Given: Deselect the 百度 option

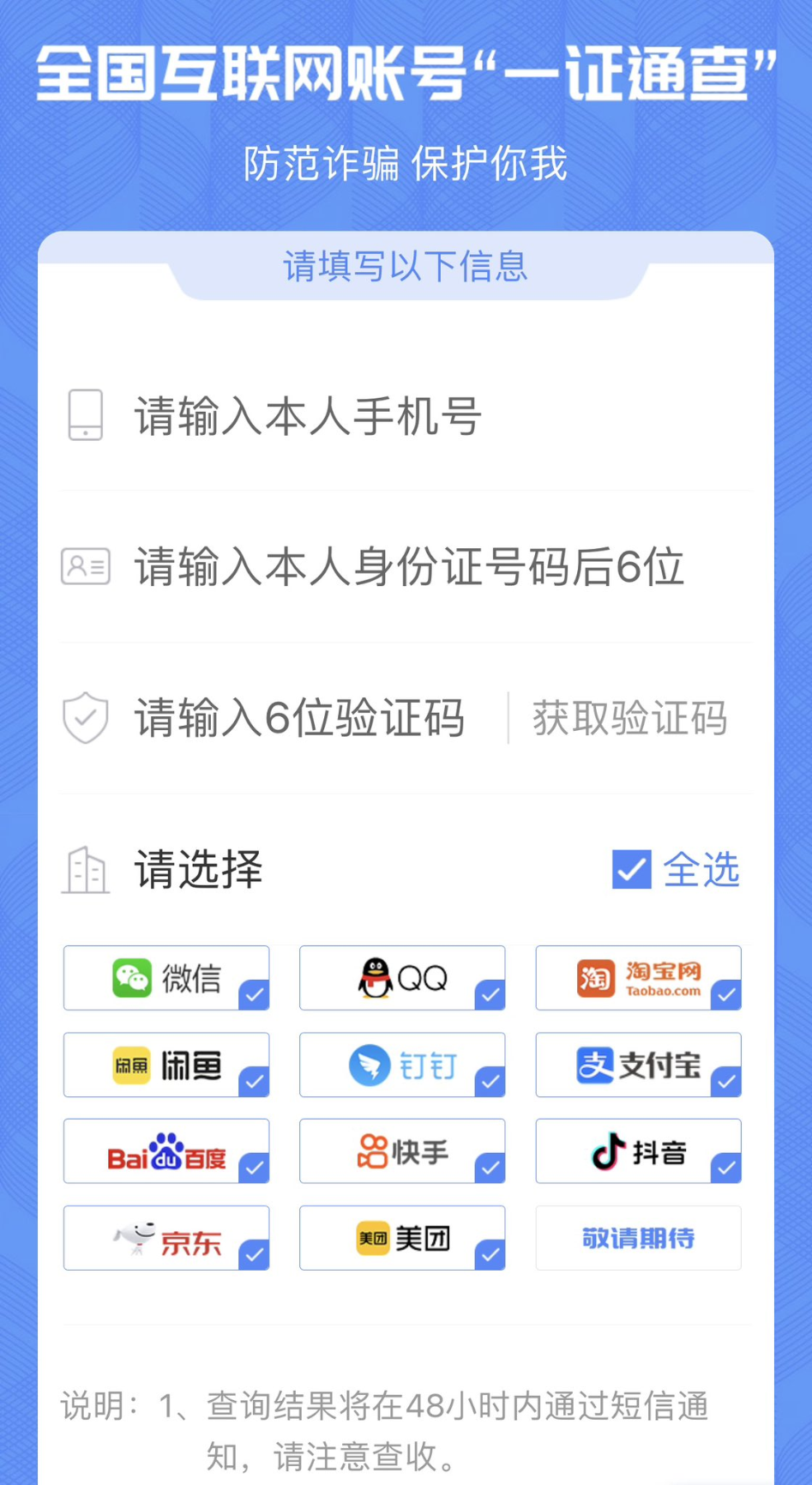Looking at the screenshot, I should point(166,1151).
